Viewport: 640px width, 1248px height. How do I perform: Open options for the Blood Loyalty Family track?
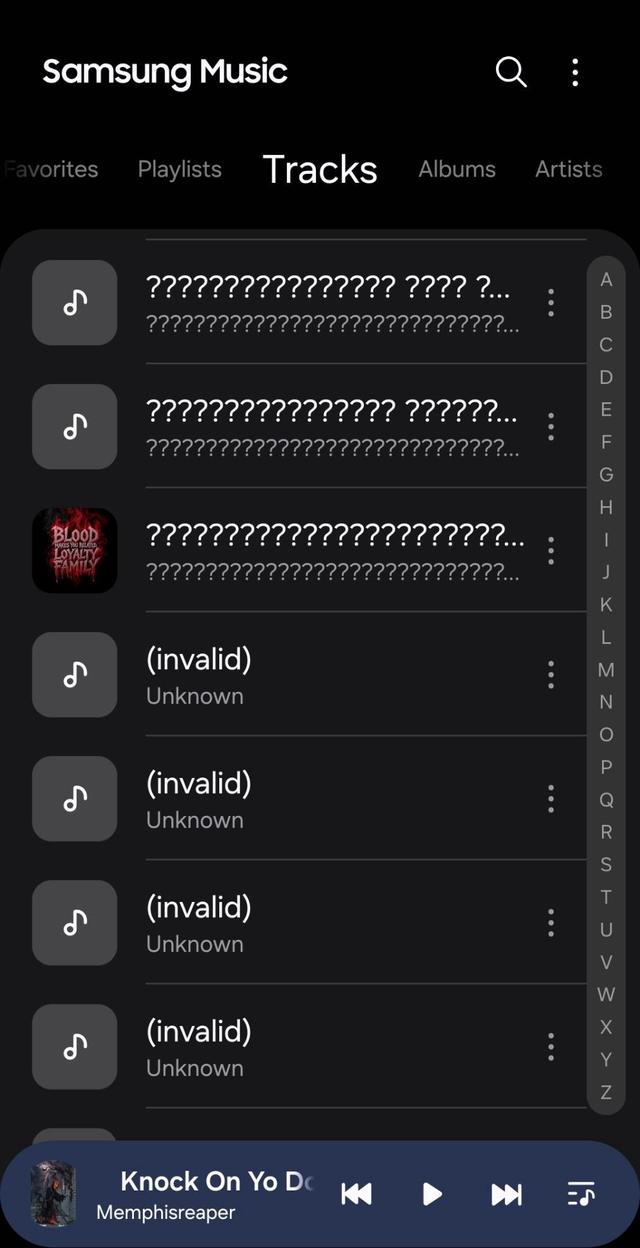tap(551, 550)
